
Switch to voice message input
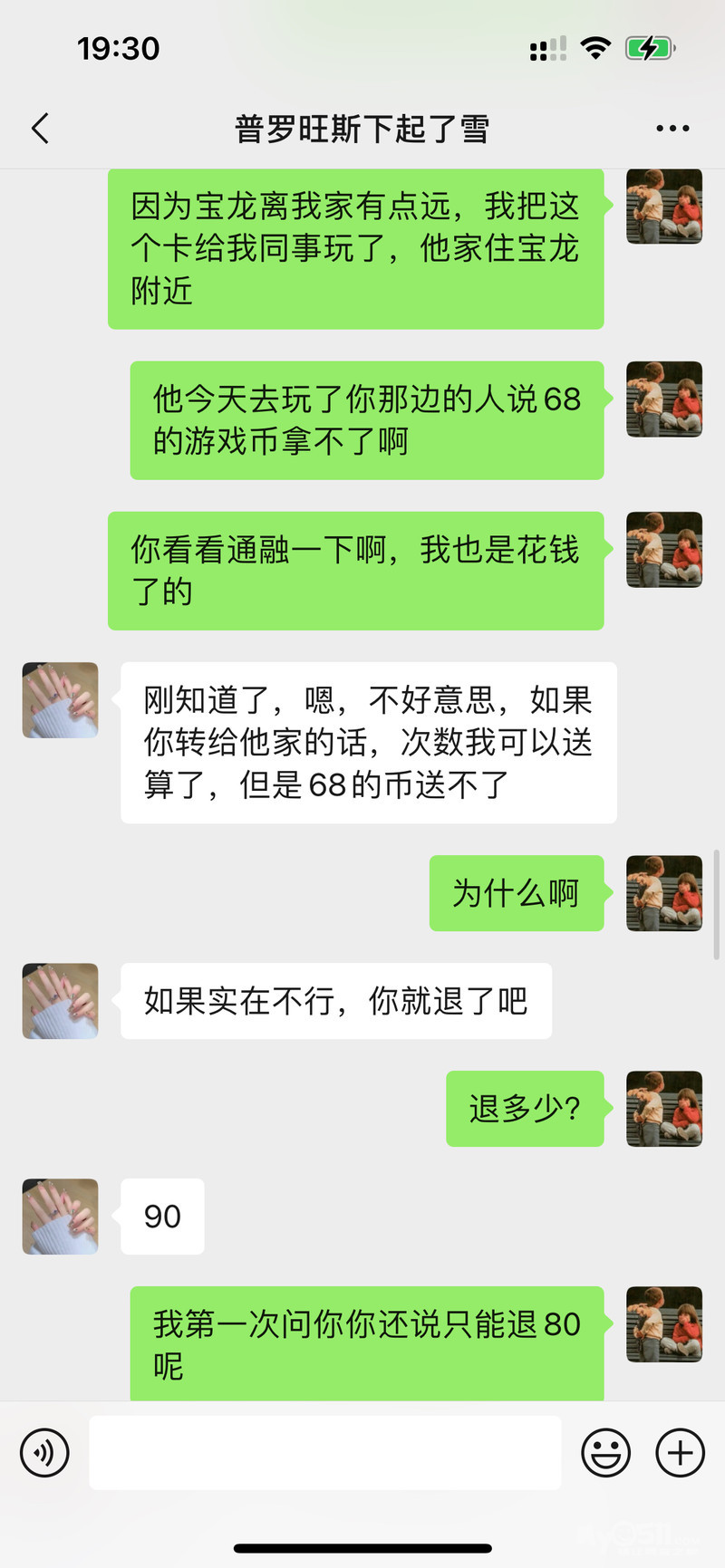(x=44, y=1453)
